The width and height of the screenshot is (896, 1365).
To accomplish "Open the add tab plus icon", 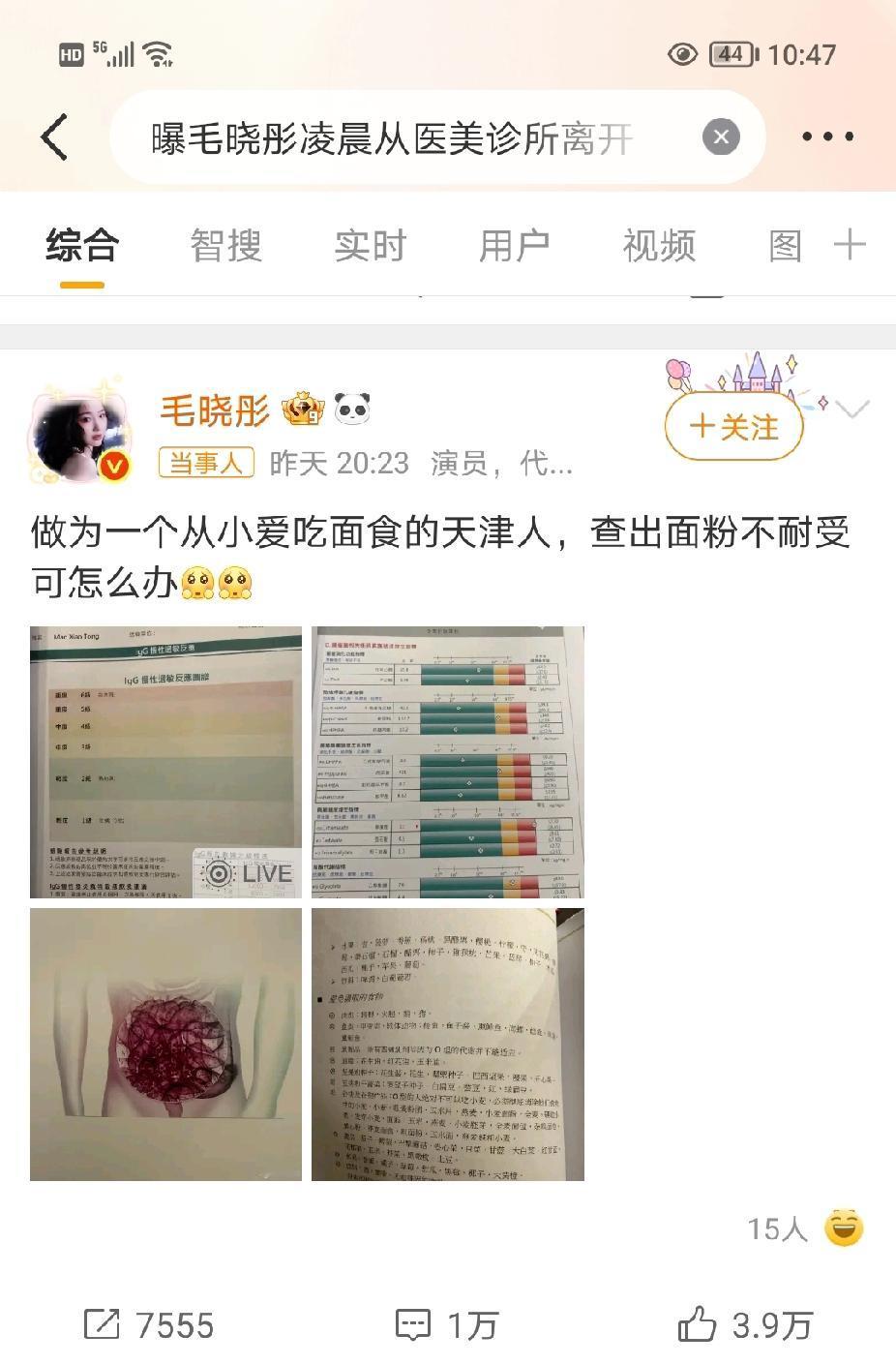I will (851, 246).
